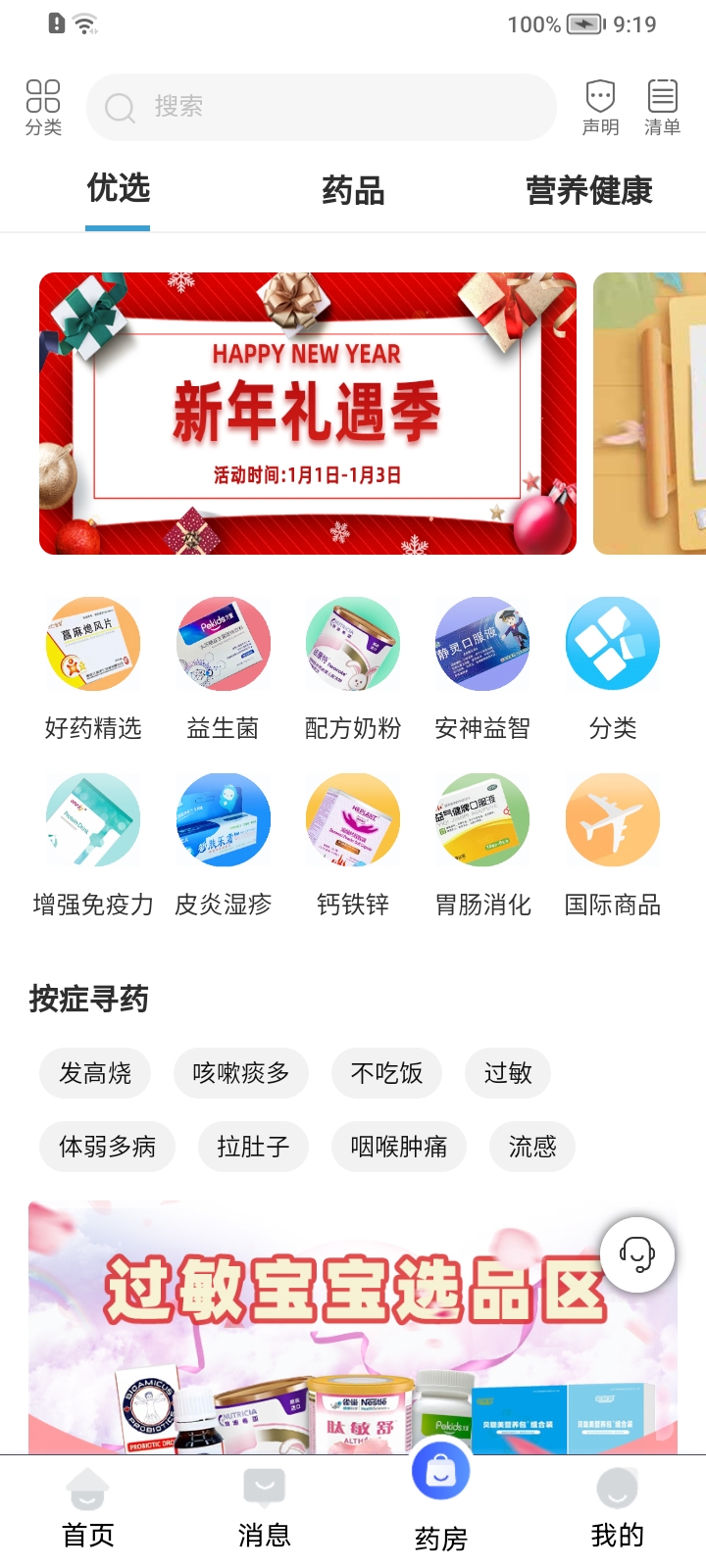Open 皮炎湿疹 shortcut icon
Viewport: 706px width, 1568px height.
pyautogui.click(x=223, y=819)
